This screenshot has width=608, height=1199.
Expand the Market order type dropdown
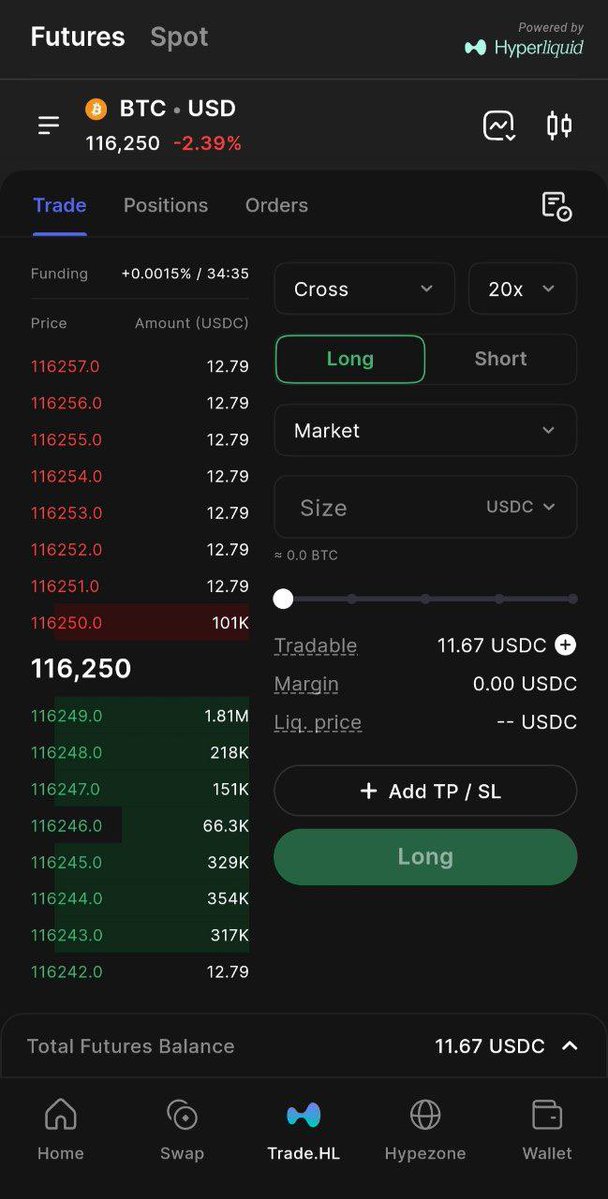pyautogui.click(x=426, y=431)
